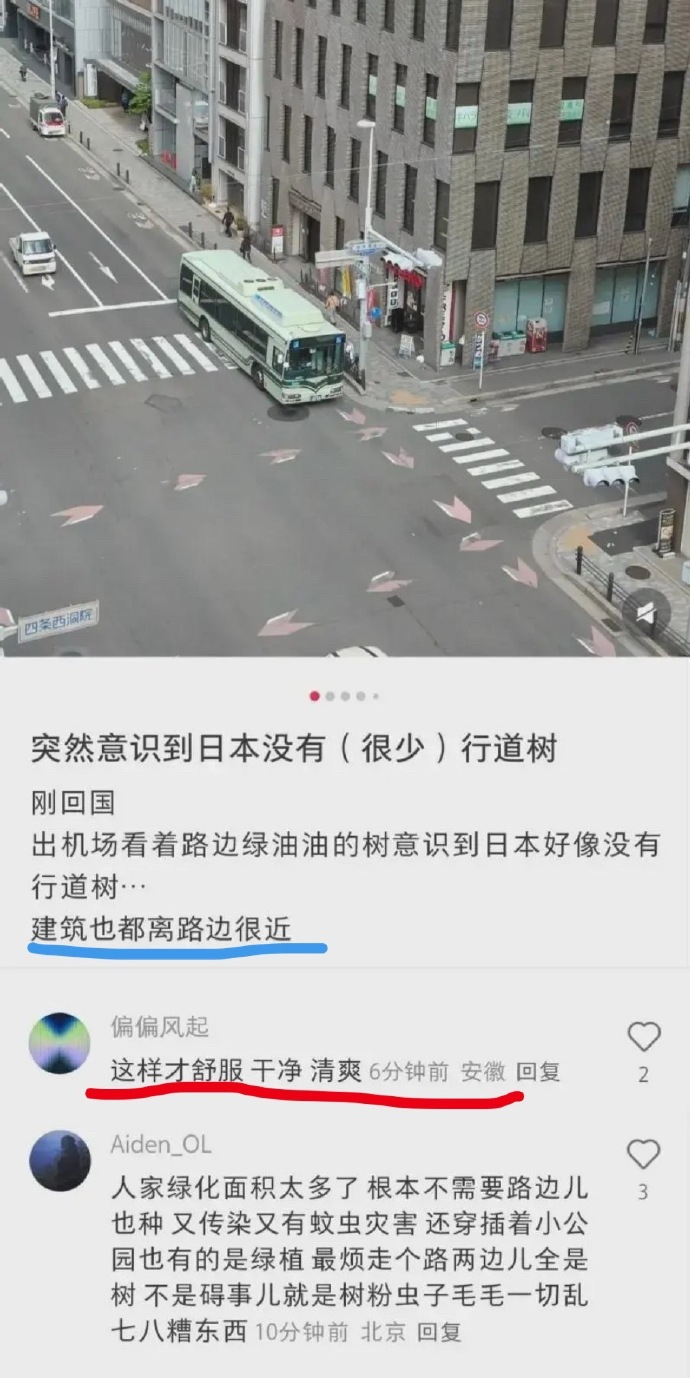Like Aiden_OL's comment
The height and width of the screenshot is (1378, 690).
(643, 1155)
